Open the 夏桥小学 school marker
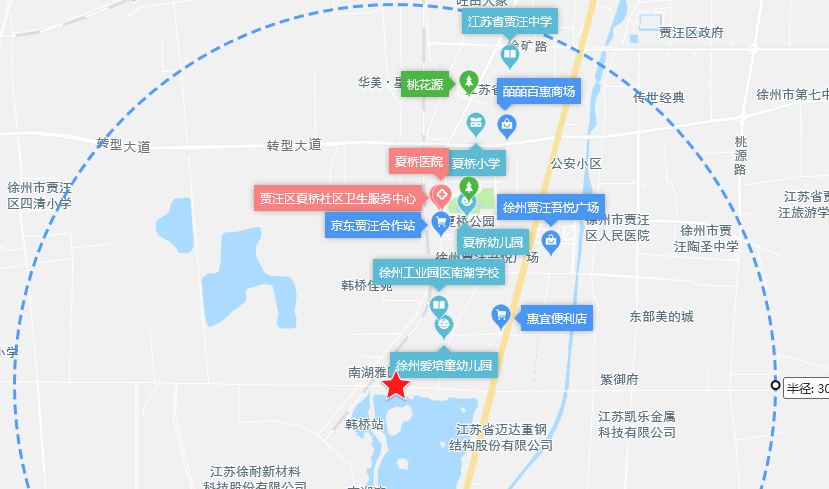This screenshot has height=489, width=829. coord(476,124)
